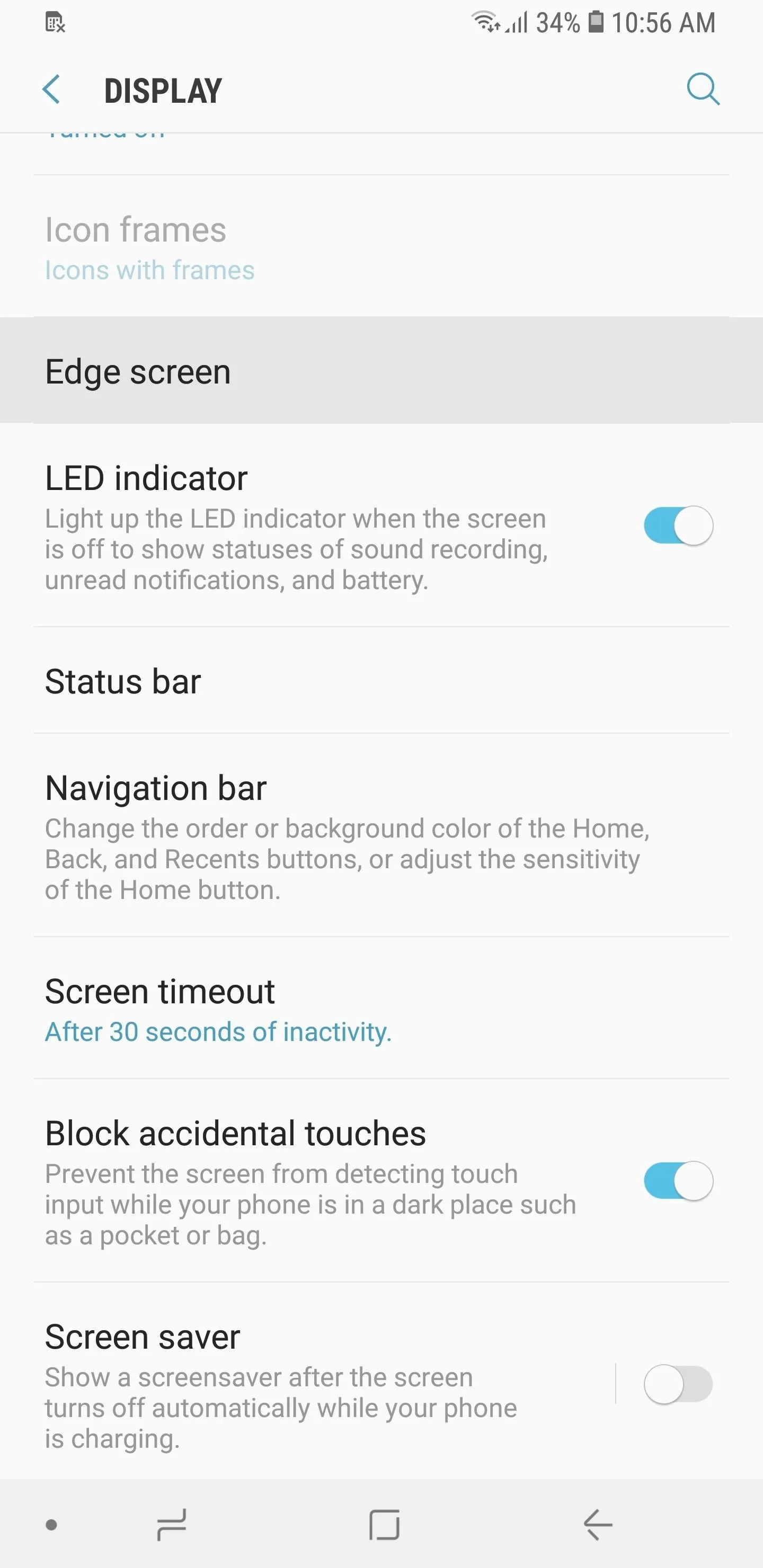Open Edge screen settings

coord(381,371)
